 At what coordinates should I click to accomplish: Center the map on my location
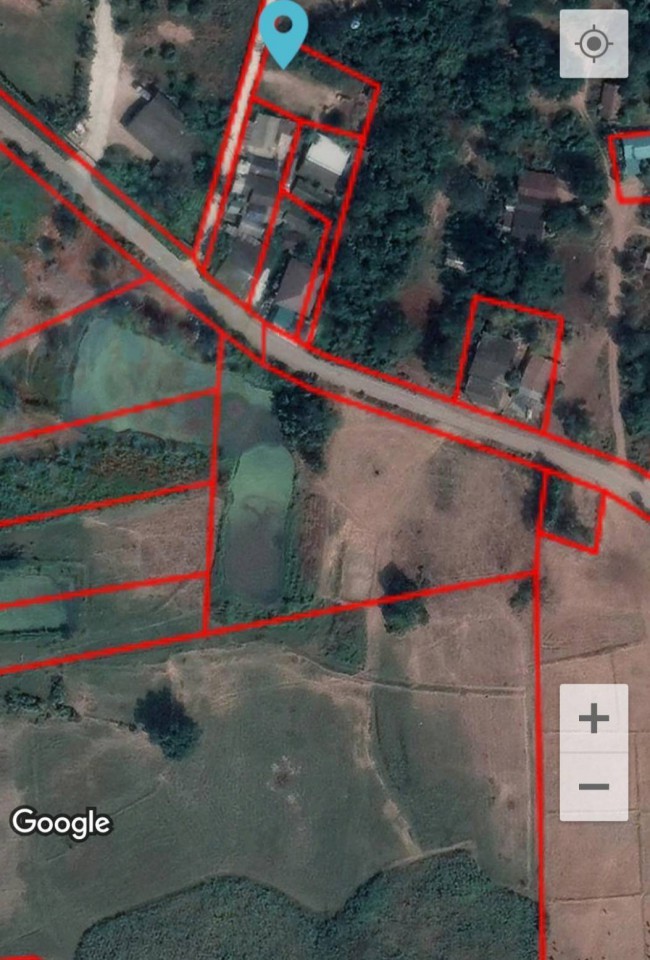tap(593, 44)
